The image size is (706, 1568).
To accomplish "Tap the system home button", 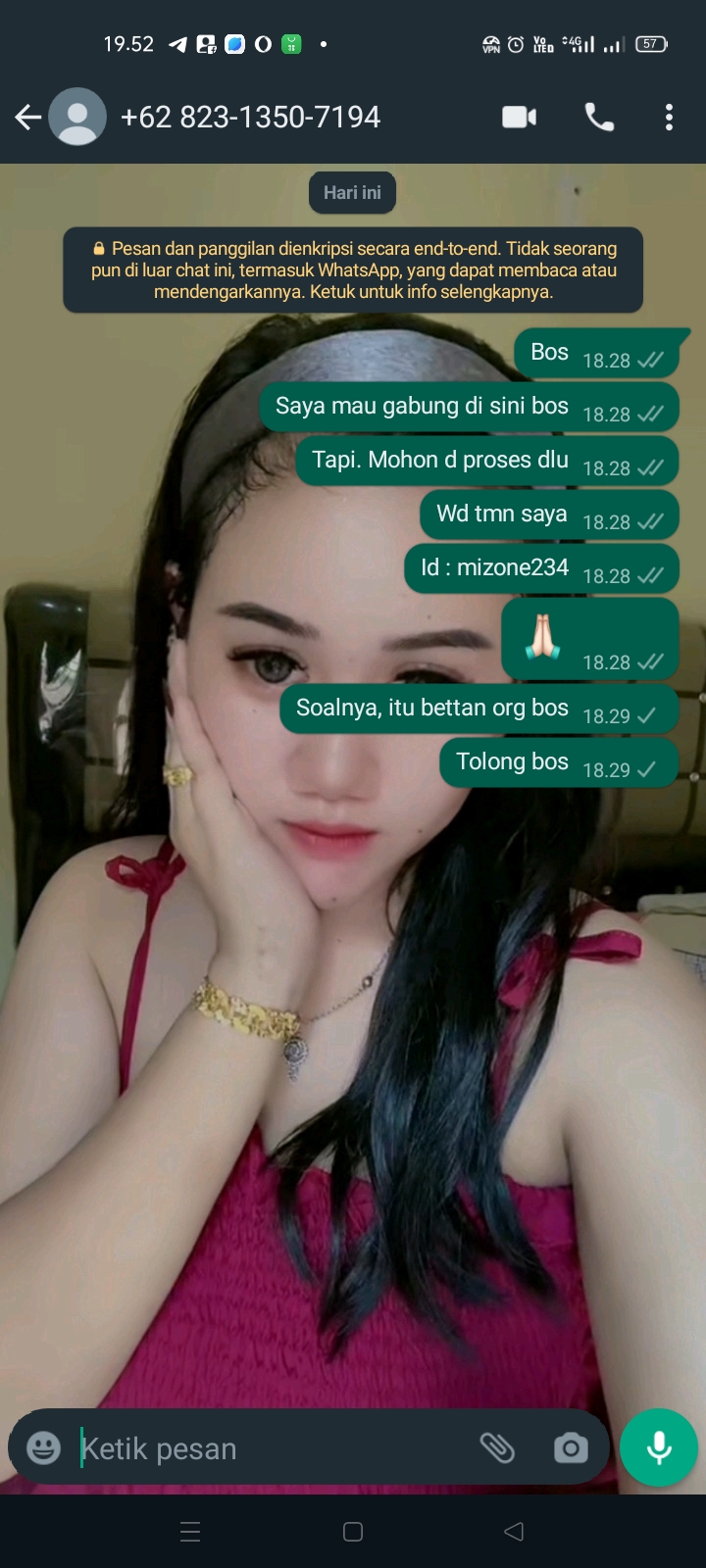I will point(353,1532).
